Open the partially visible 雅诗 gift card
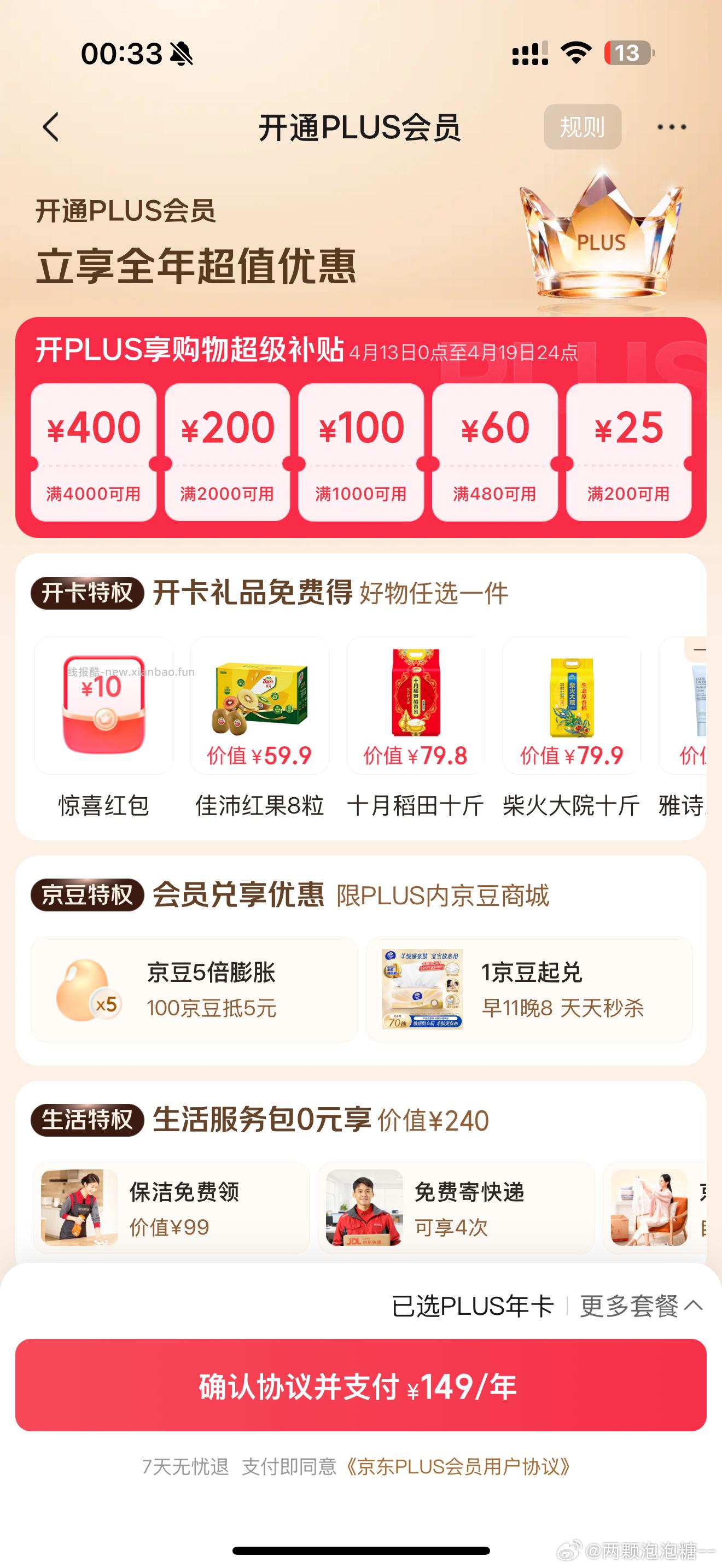722x1568 pixels. click(694, 703)
